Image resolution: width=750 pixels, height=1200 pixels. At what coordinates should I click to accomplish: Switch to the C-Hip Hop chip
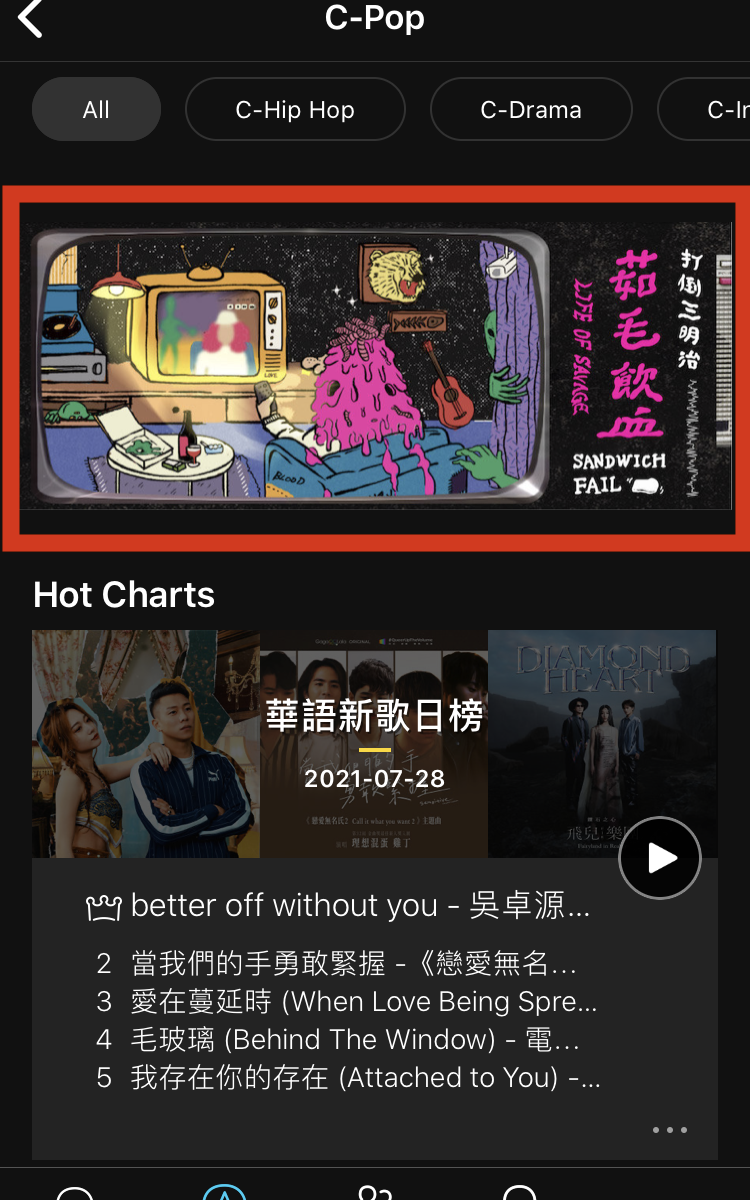coord(295,110)
